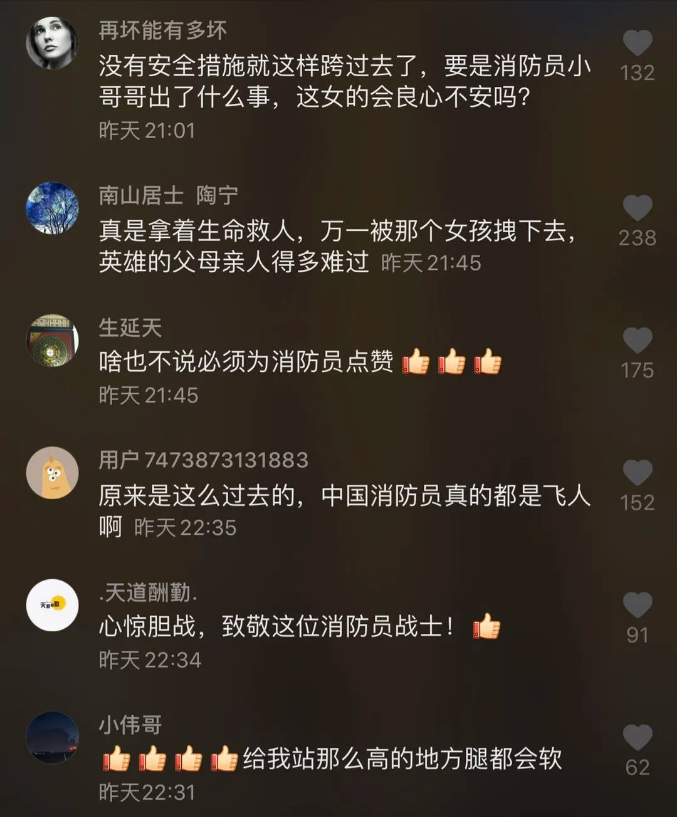The image size is (677, 817).
Task: View 小伟哥's profile via avatar
Action: coord(52,738)
